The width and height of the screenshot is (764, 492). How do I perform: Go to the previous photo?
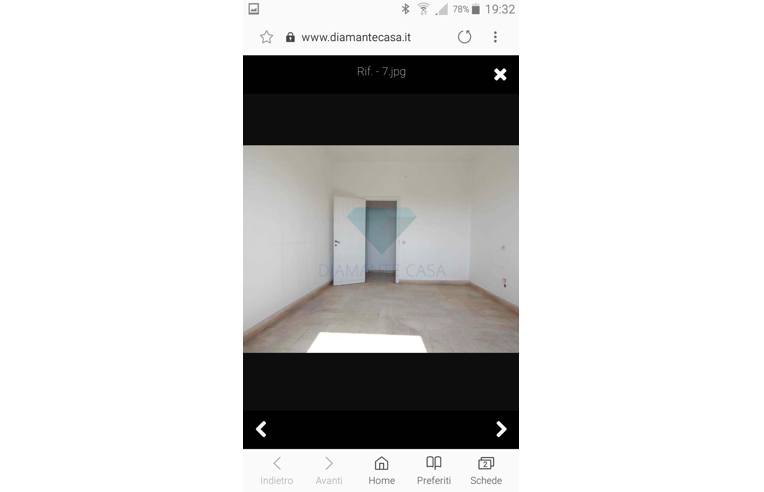pos(261,429)
